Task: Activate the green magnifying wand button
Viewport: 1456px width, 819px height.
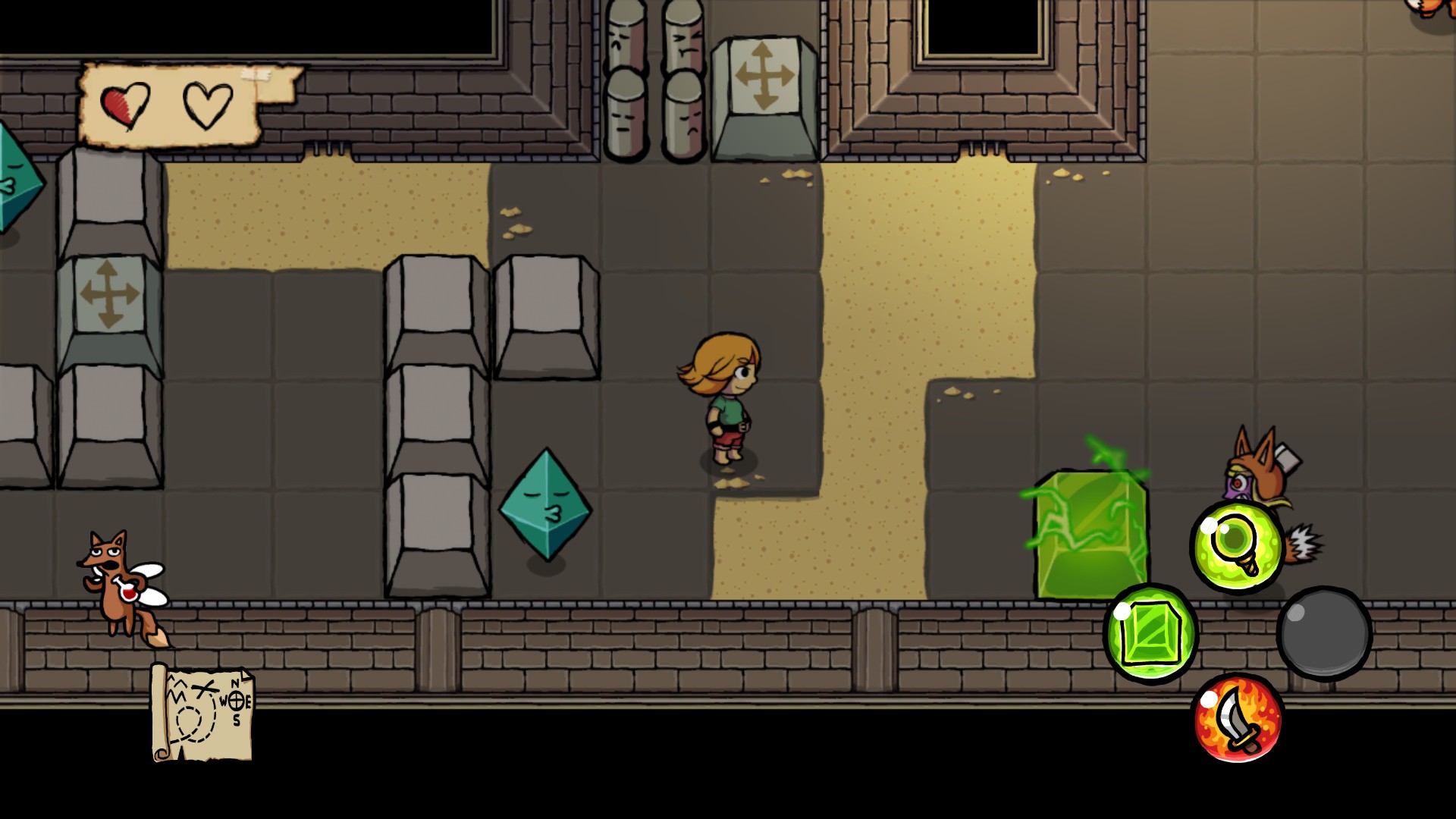Action: 1236,547
